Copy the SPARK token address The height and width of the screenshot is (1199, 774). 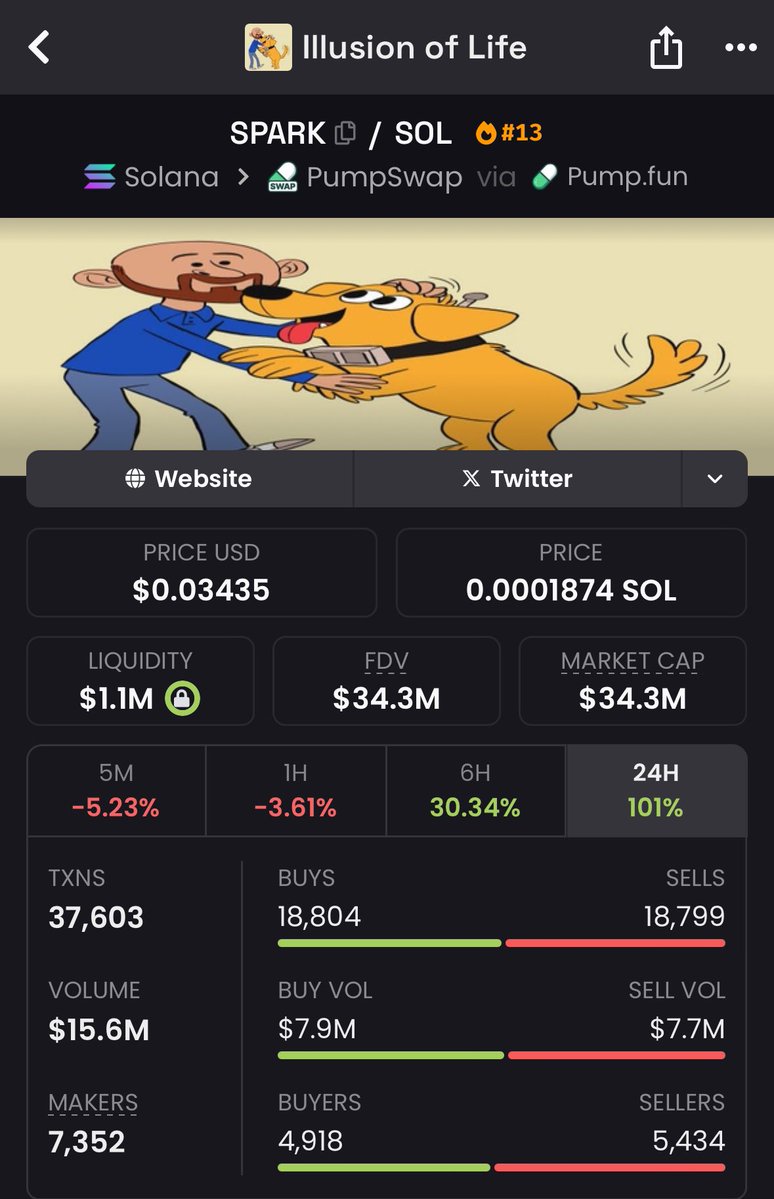tap(345, 132)
